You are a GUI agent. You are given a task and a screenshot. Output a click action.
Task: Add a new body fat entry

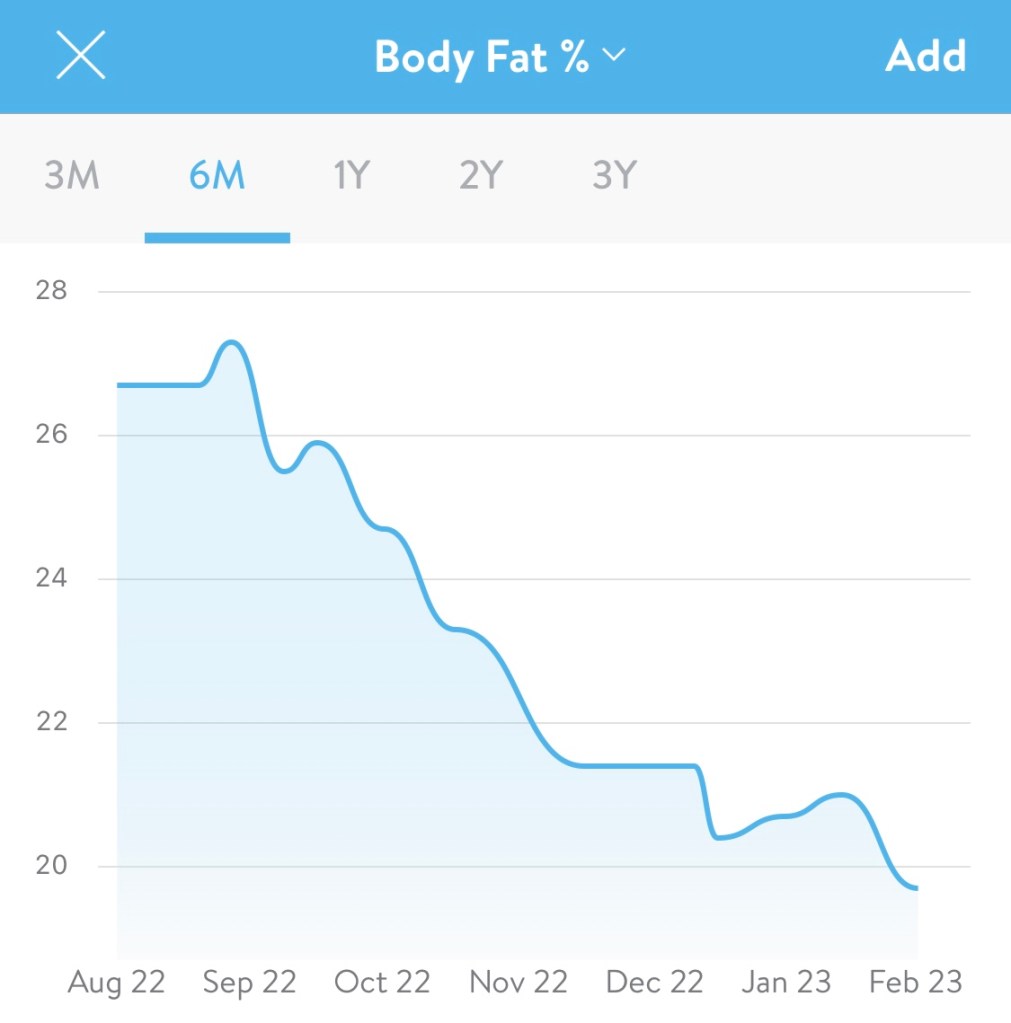tap(925, 57)
